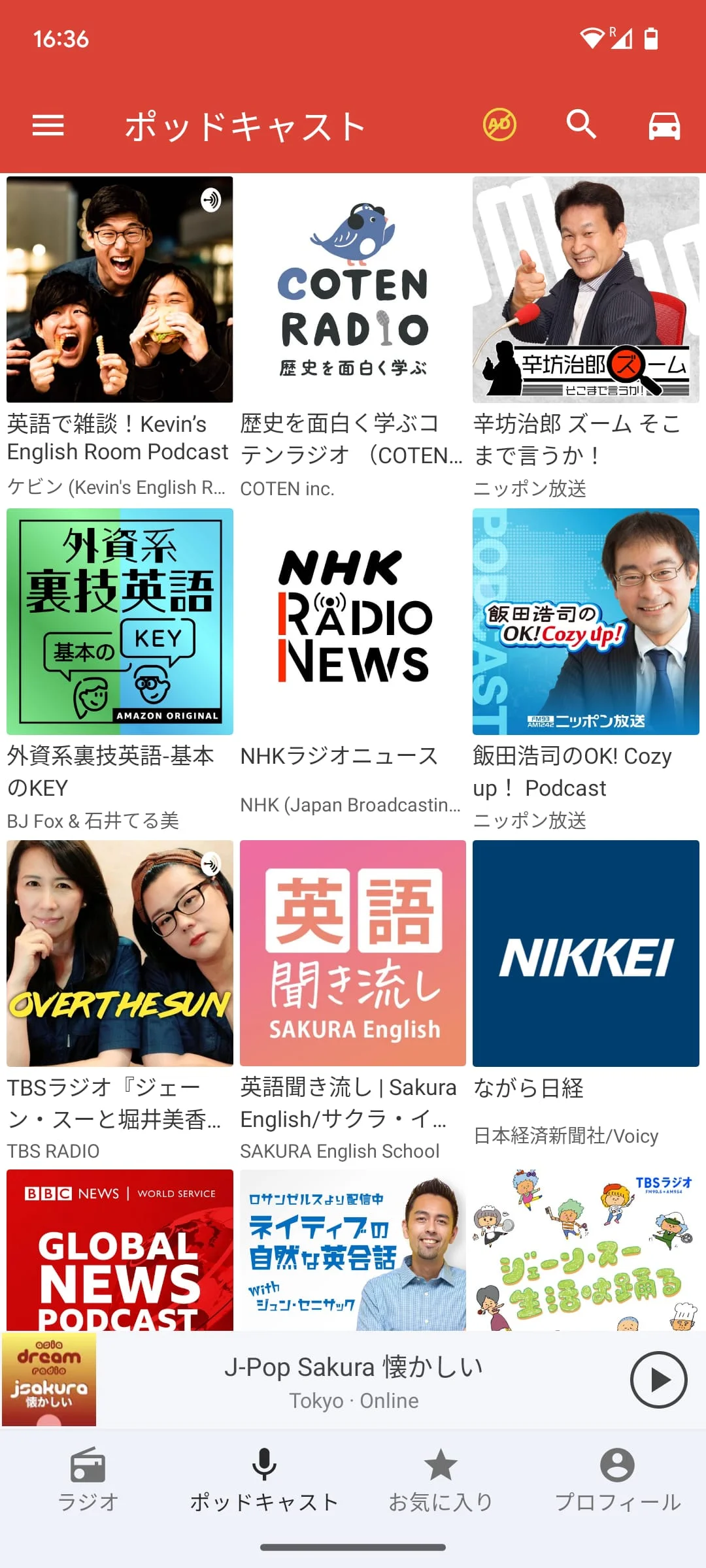This screenshot has height=1568, width=706.
Task: Open the COTEN RADIO podcast
Action: [353, 289]
